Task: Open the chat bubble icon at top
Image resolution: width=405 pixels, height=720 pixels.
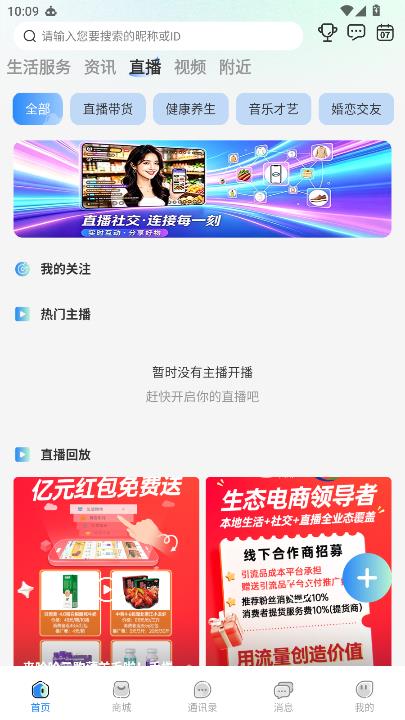Action: tap(356, 33)
